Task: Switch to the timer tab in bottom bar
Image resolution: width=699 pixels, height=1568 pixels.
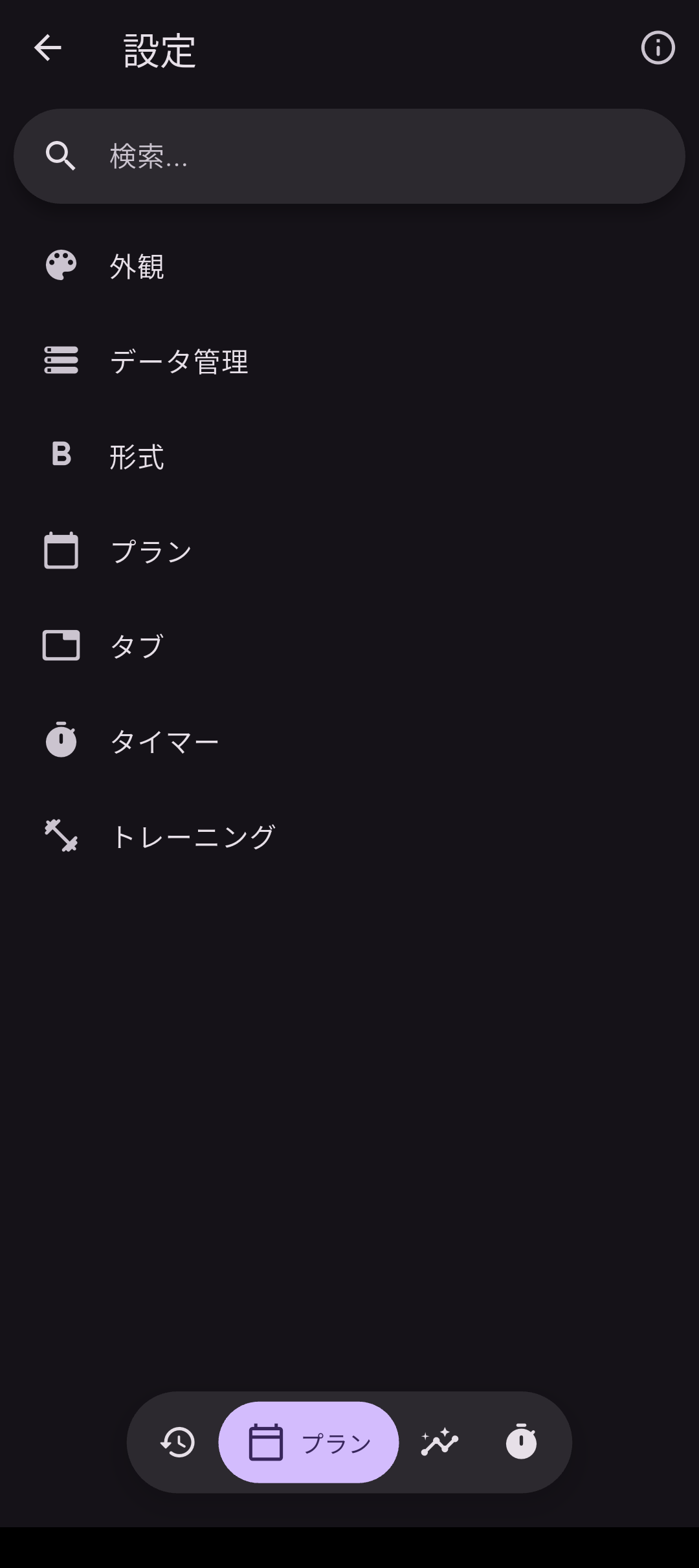Action: point(521,1443)
